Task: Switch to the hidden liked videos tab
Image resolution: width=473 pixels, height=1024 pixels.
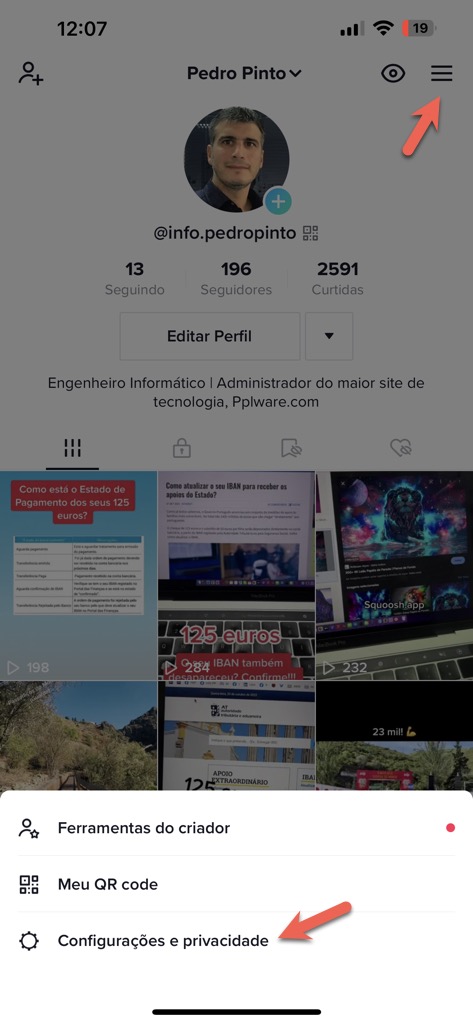Action: pyautogui.click(x=400, y=447)
